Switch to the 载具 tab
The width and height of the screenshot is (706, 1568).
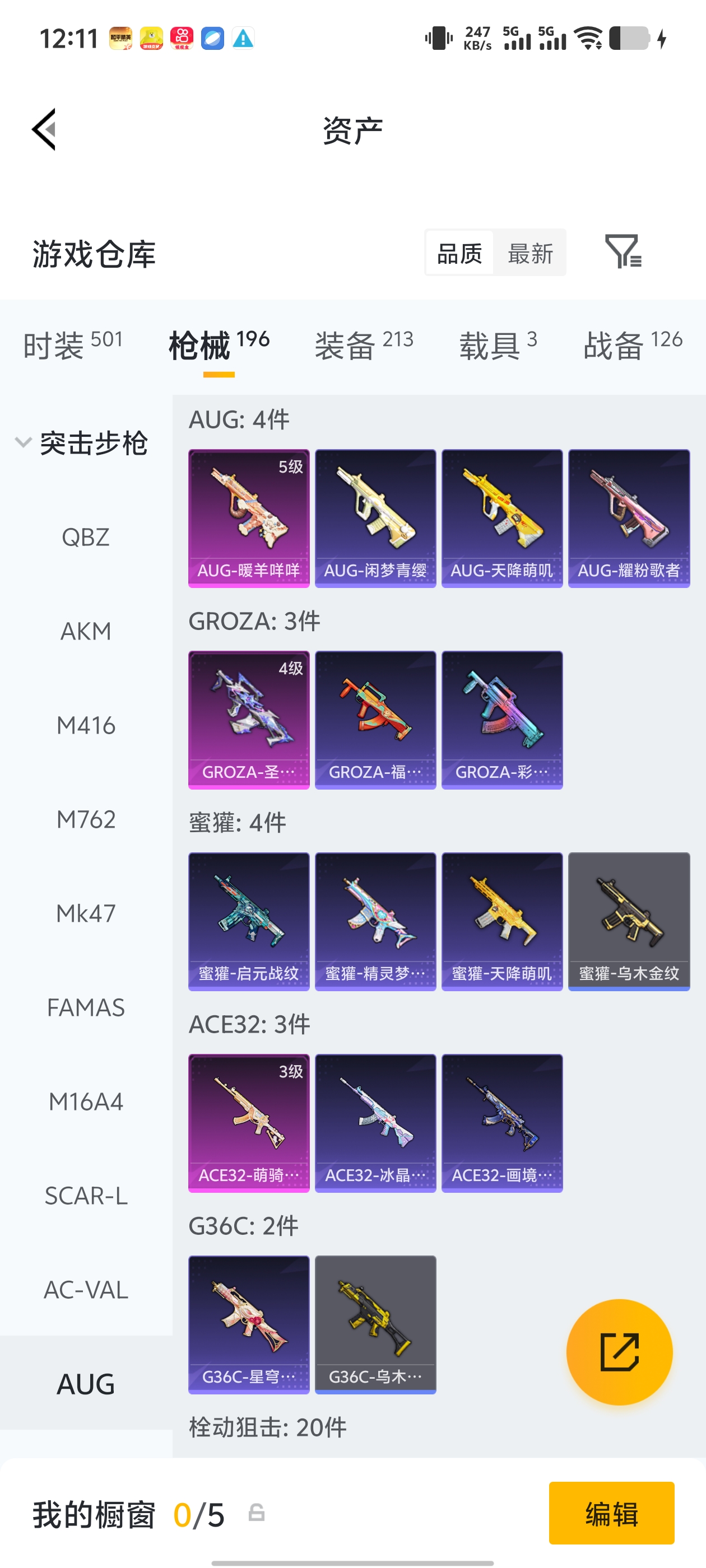click(498, 344)
